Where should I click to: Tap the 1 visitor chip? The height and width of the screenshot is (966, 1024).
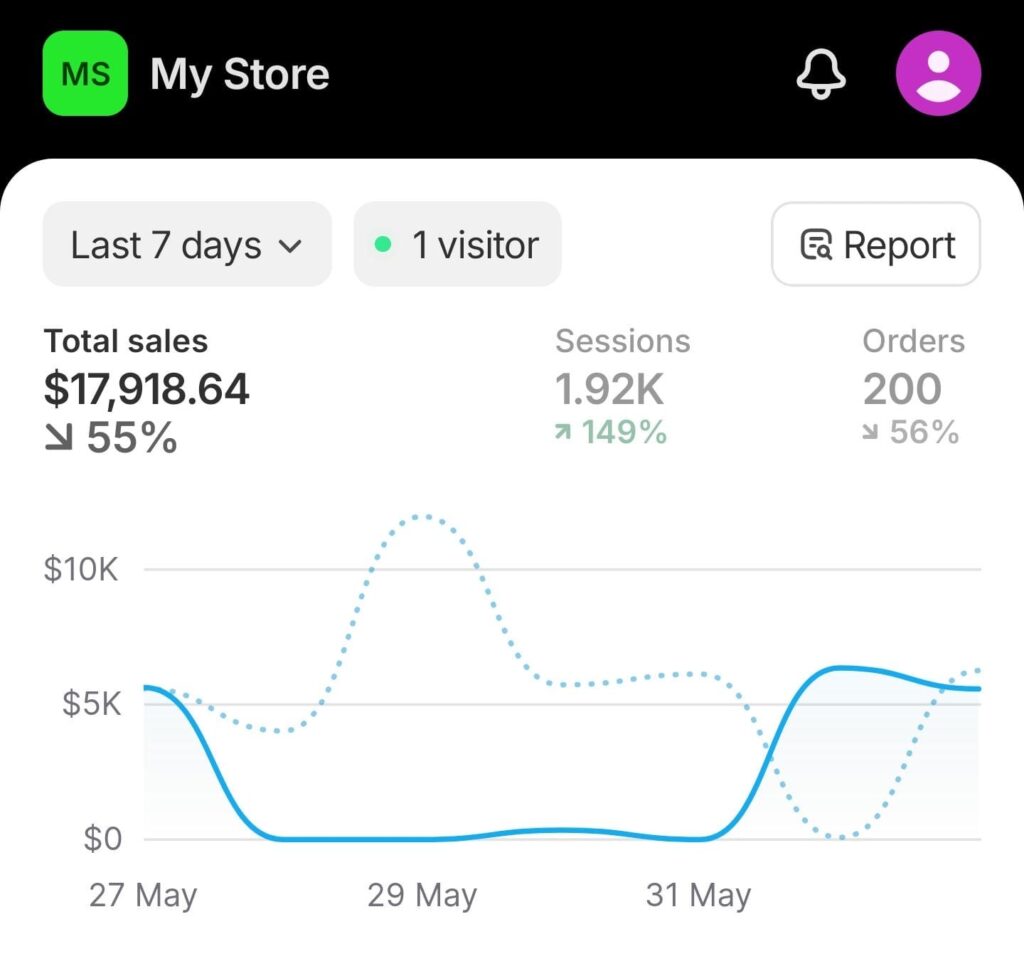[458, 245]
